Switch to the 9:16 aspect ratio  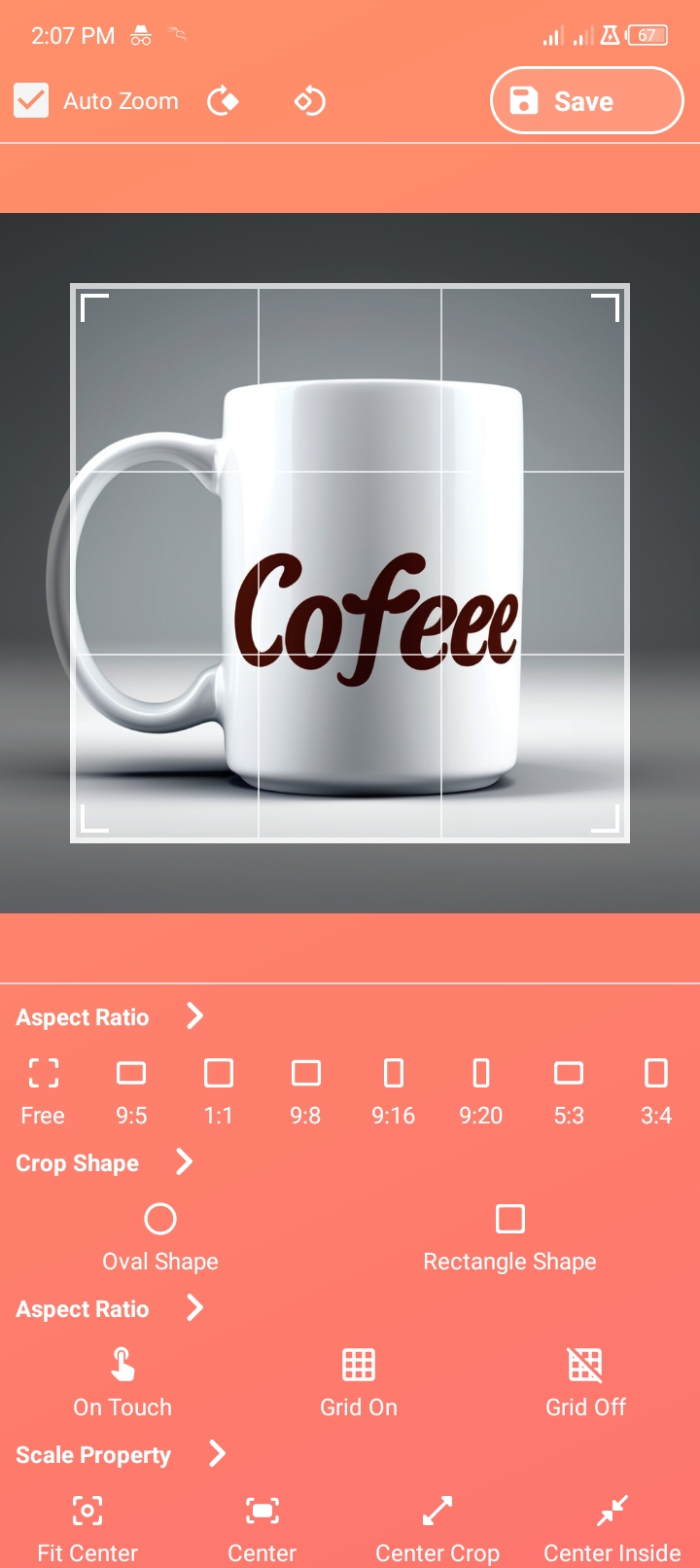click(x=393, y=1073)
